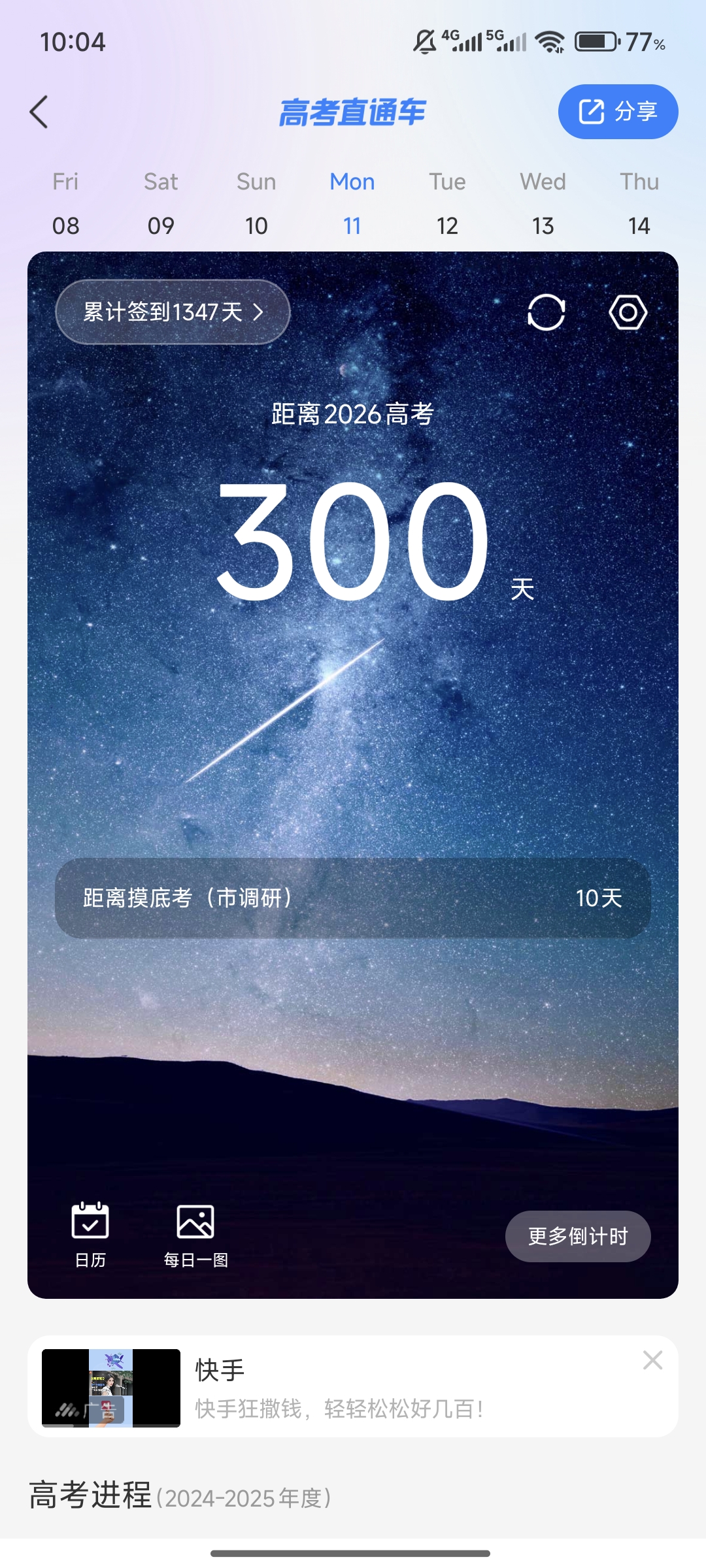View 更多倒计时 countdowns
Image resolution: width=706 pixels, height=1568 pixels.
pos(577,1236)
